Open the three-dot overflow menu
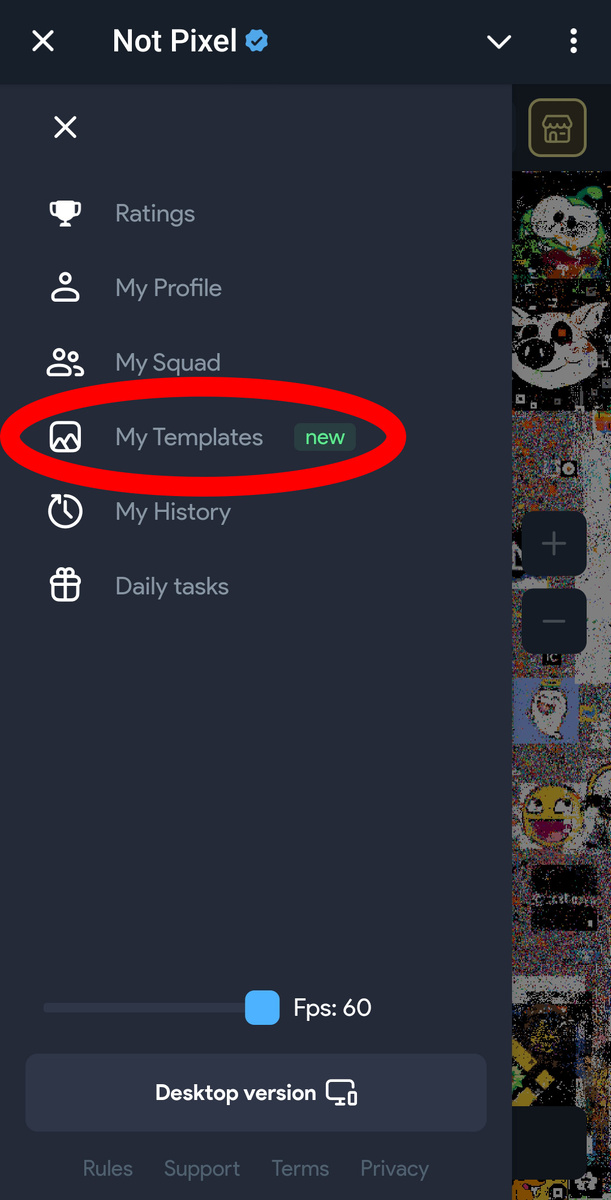The height and width of the screenshot is (1200, 611). [x=573, y=41]
